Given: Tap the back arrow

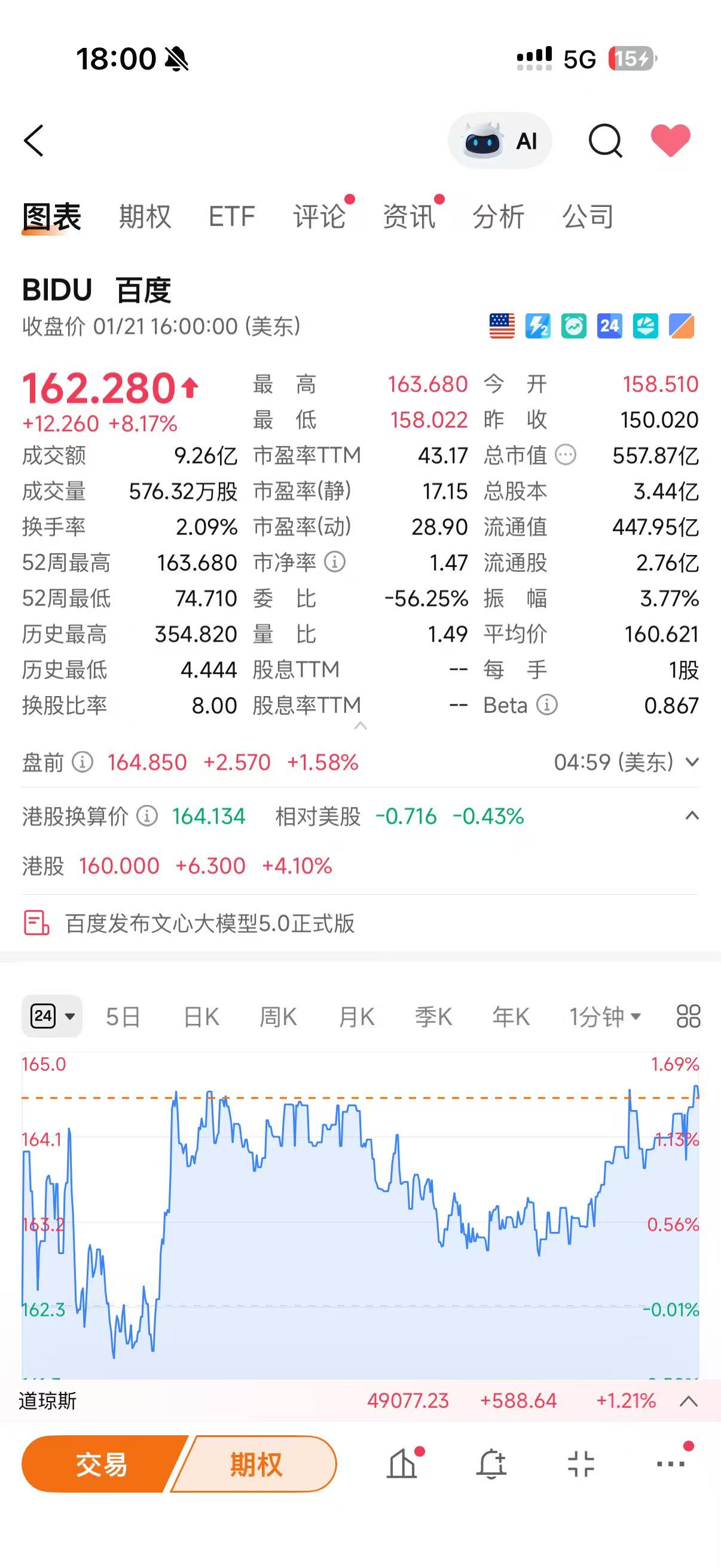Looking at the screenshot, I should point(33,141).
